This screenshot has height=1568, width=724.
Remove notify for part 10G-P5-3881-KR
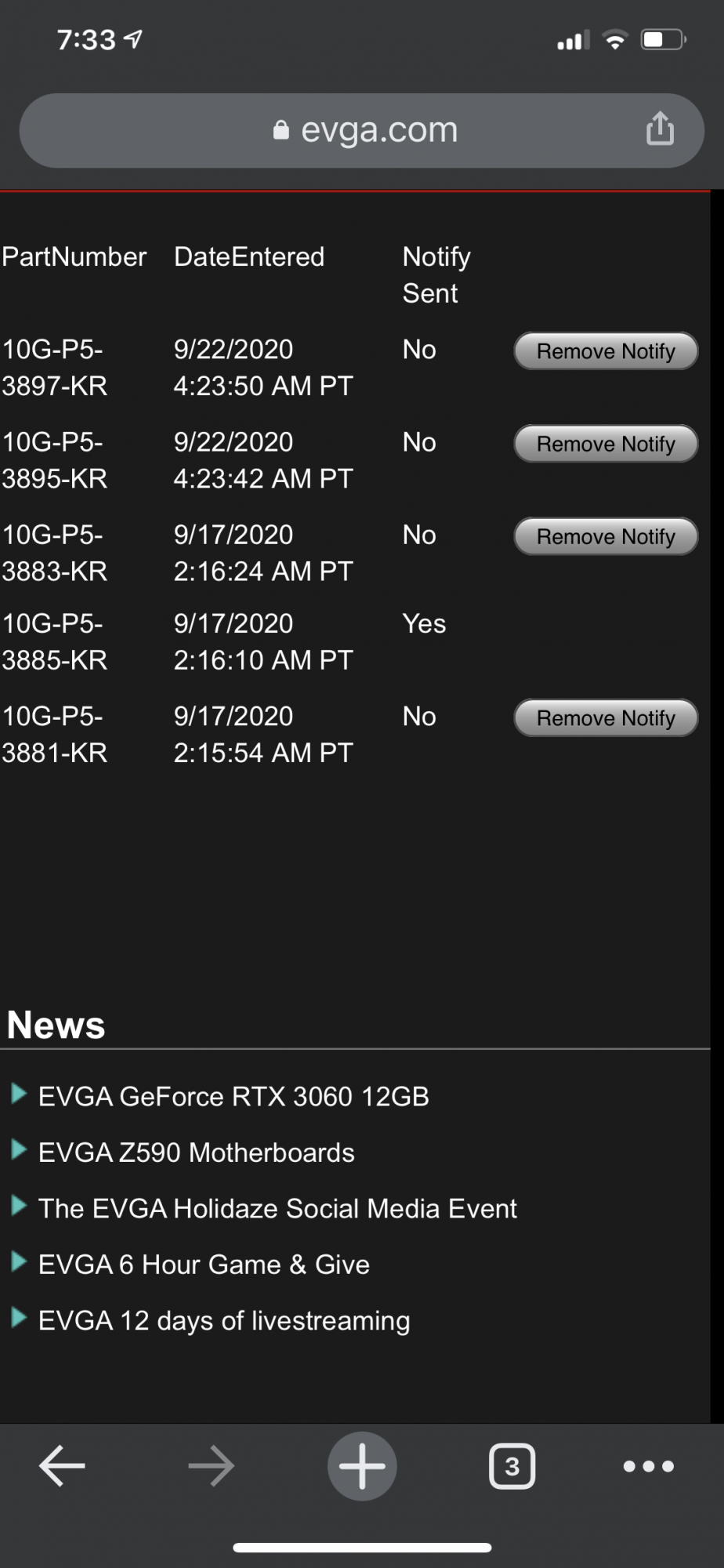(x=605, y=718)
